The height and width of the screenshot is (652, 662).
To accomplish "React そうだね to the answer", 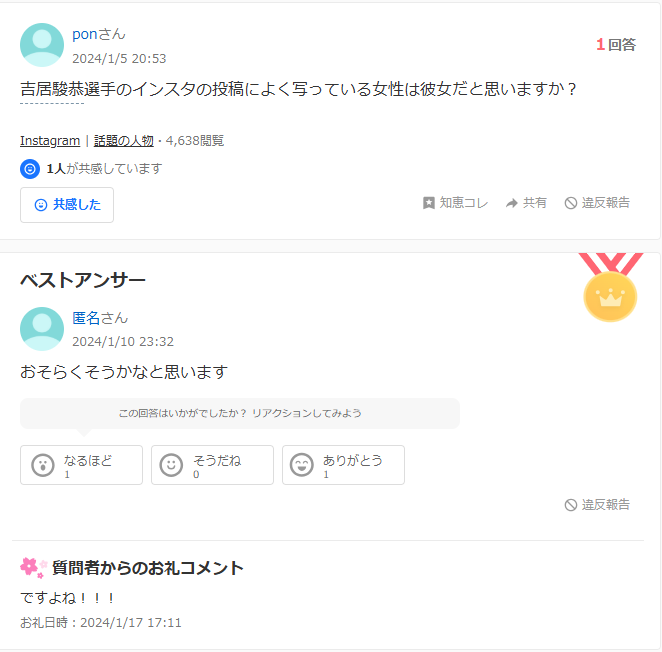I will (212, 465).
